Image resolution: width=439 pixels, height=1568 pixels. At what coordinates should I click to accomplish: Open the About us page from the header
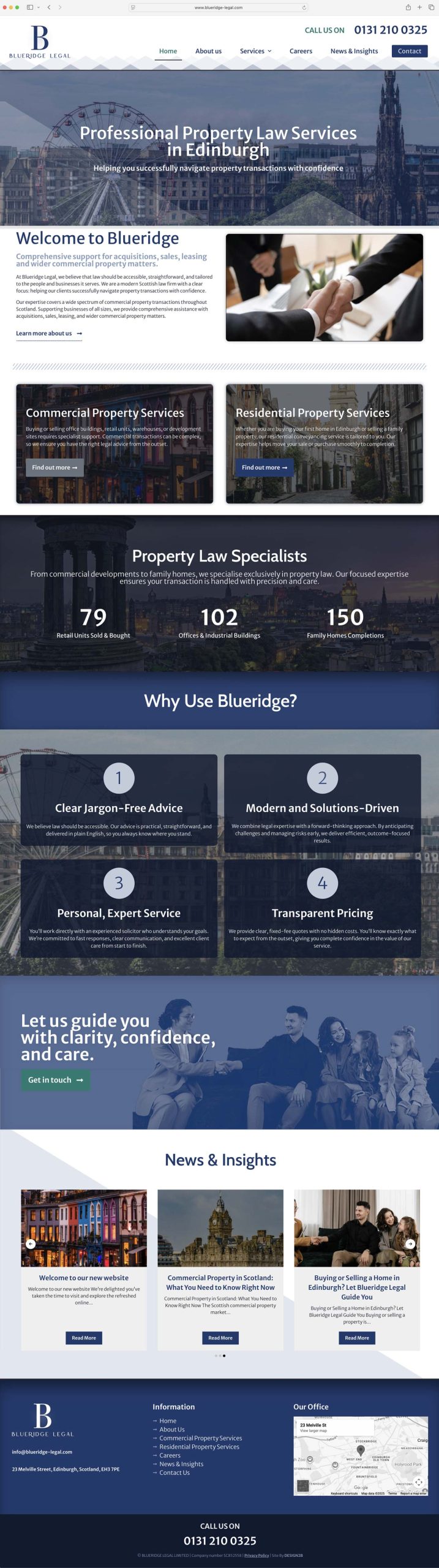coord(208,51)
